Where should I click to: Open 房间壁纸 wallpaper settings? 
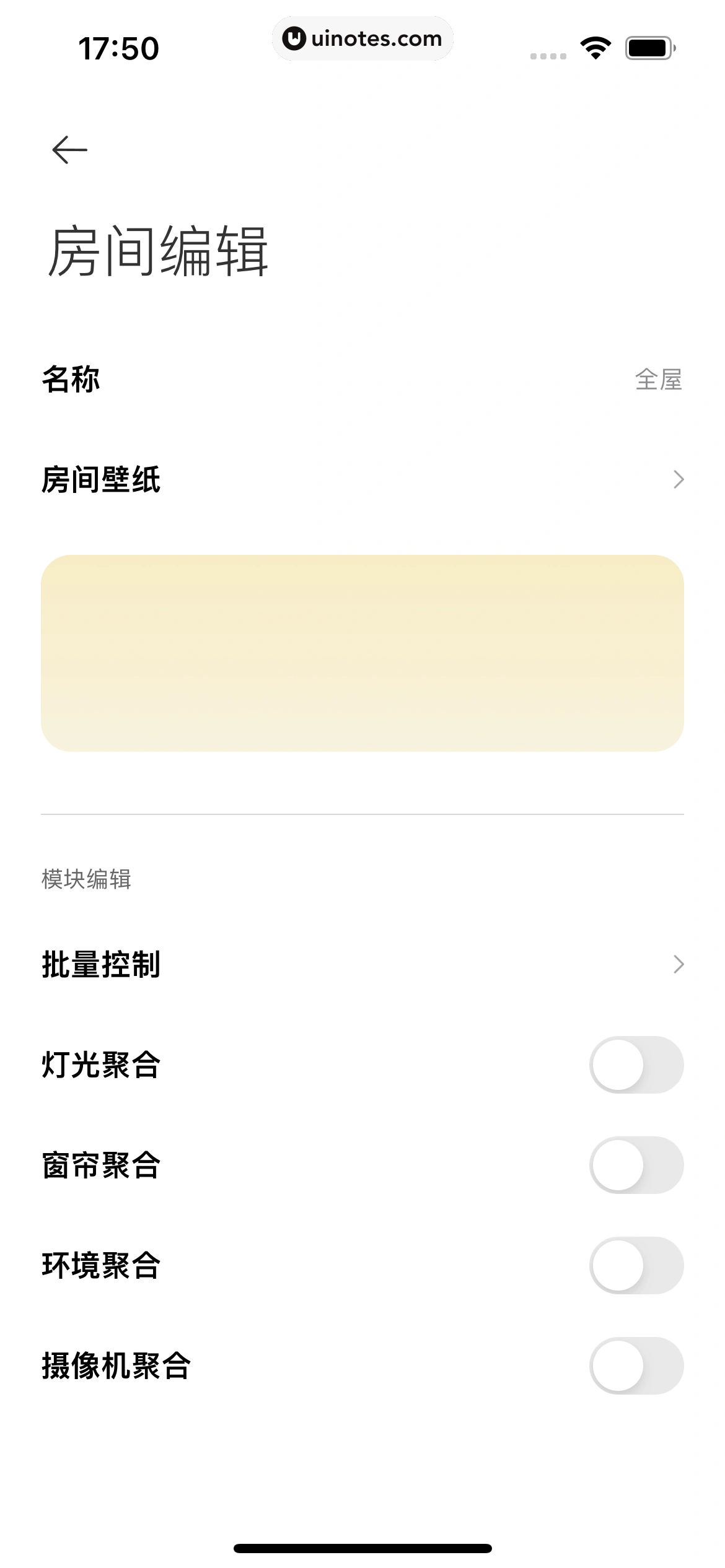tap(362, 479)
